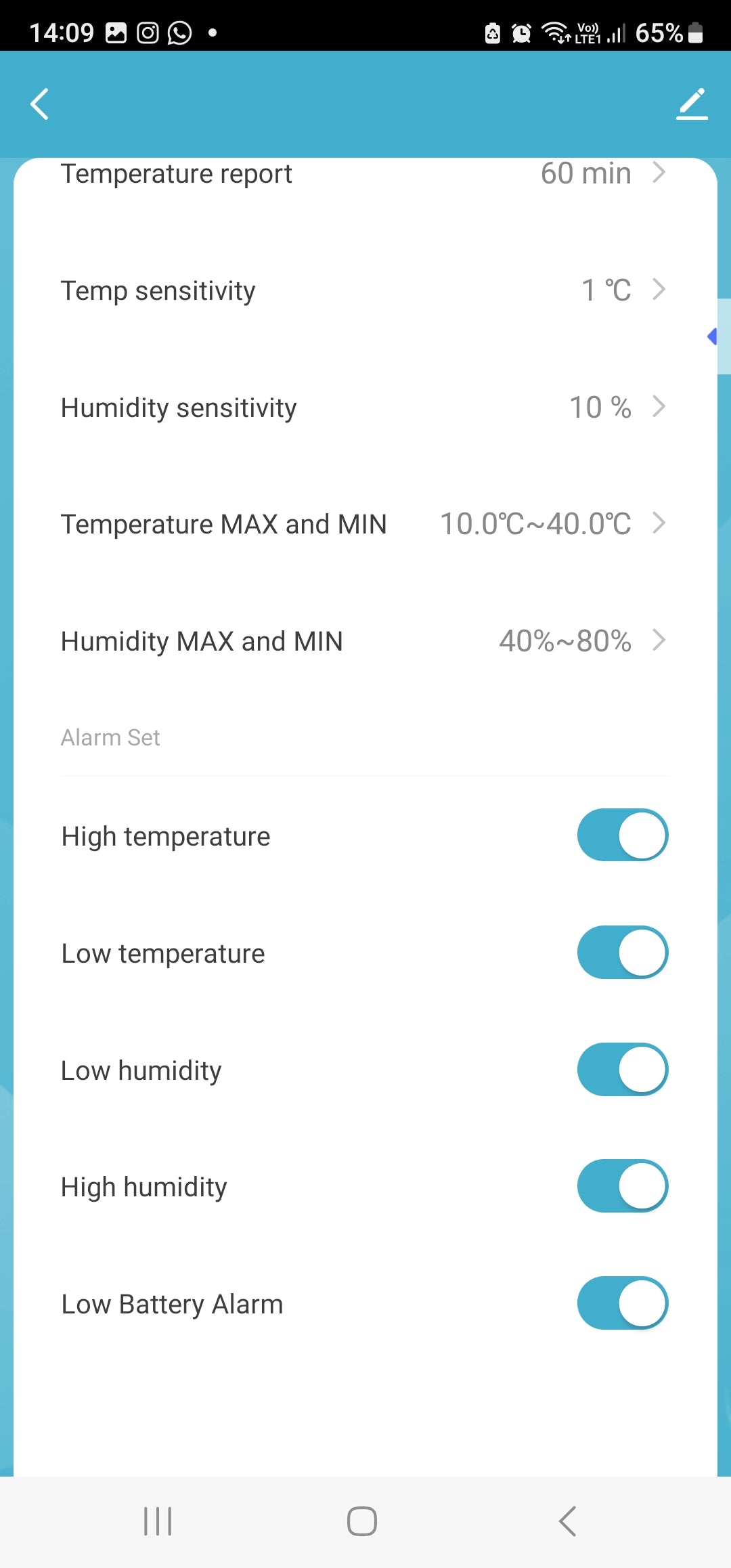
Task: Tap the system home button
Action: (362, 1521)
